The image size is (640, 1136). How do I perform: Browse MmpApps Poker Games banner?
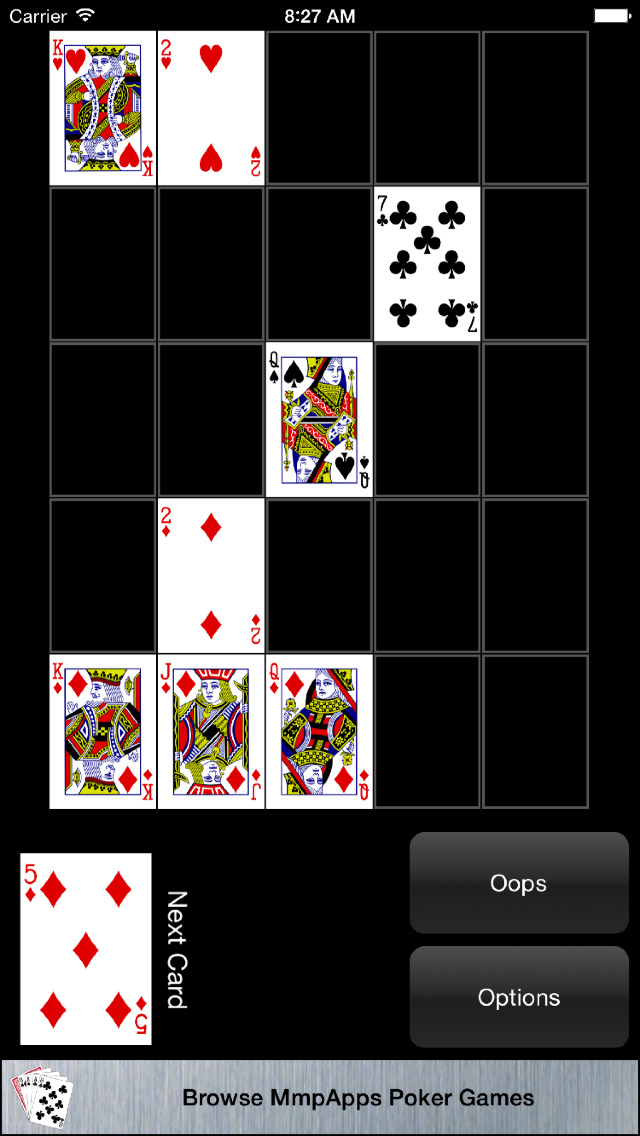click(x=320, y=1097)
